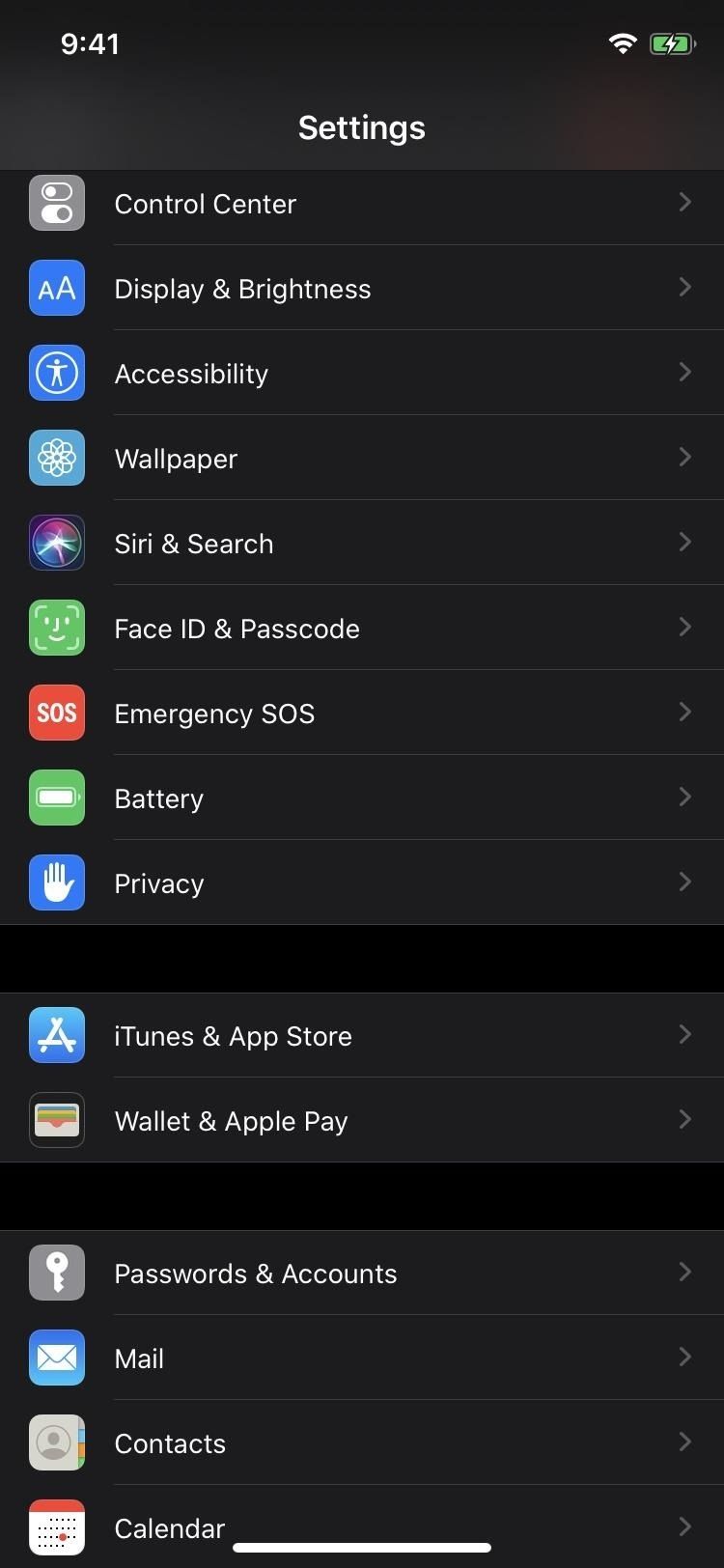Tap the Wi-Fi status icon
724x1568 pixels.
coord(622,43)
